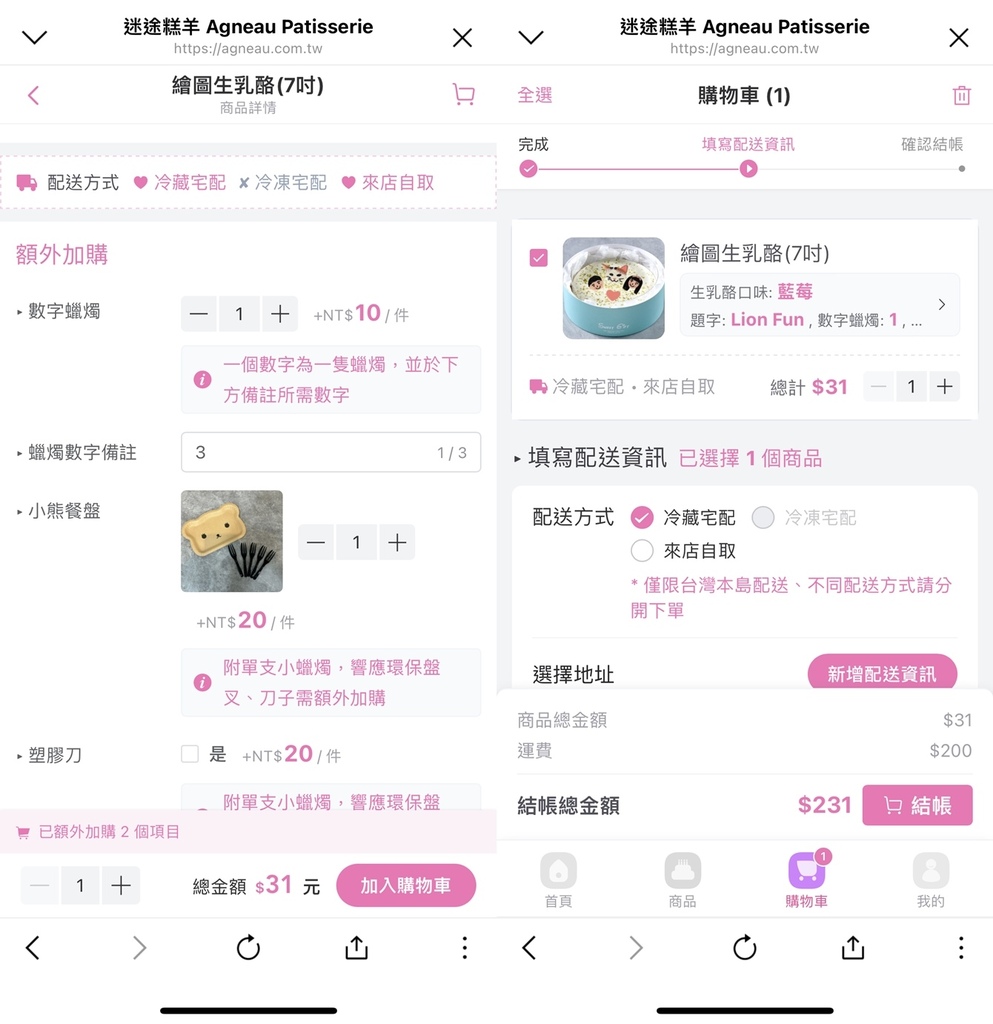Screen dimensions: 993x1024
Task: Decrease the 小熊餐盤 quantity
Action: click(x=316, y=542)
